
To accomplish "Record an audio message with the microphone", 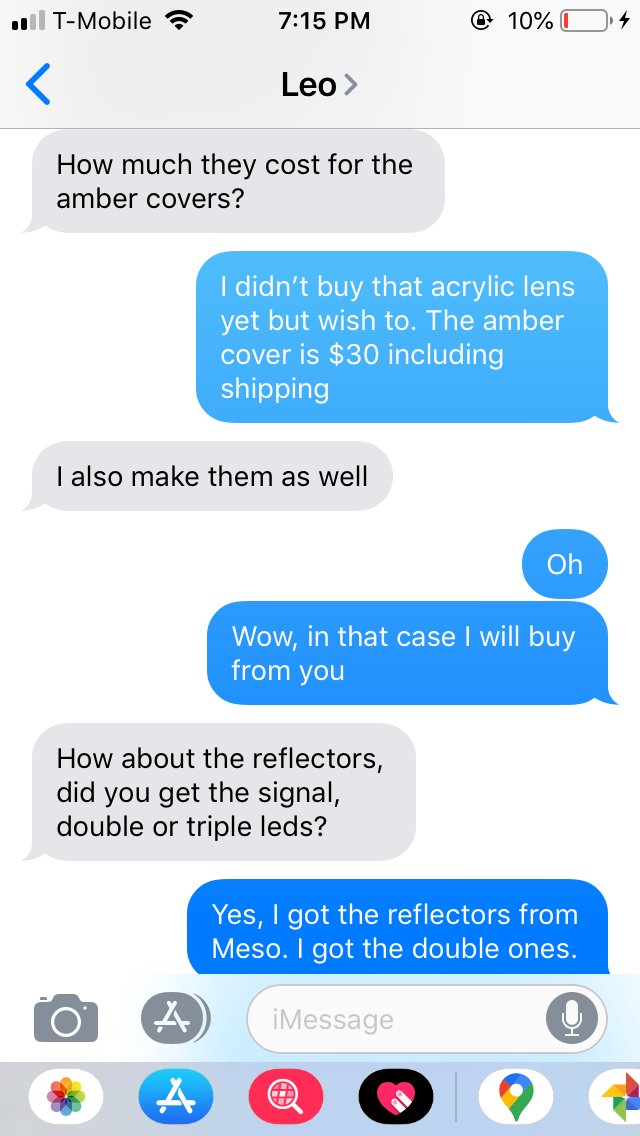I will click(572, 1019).
